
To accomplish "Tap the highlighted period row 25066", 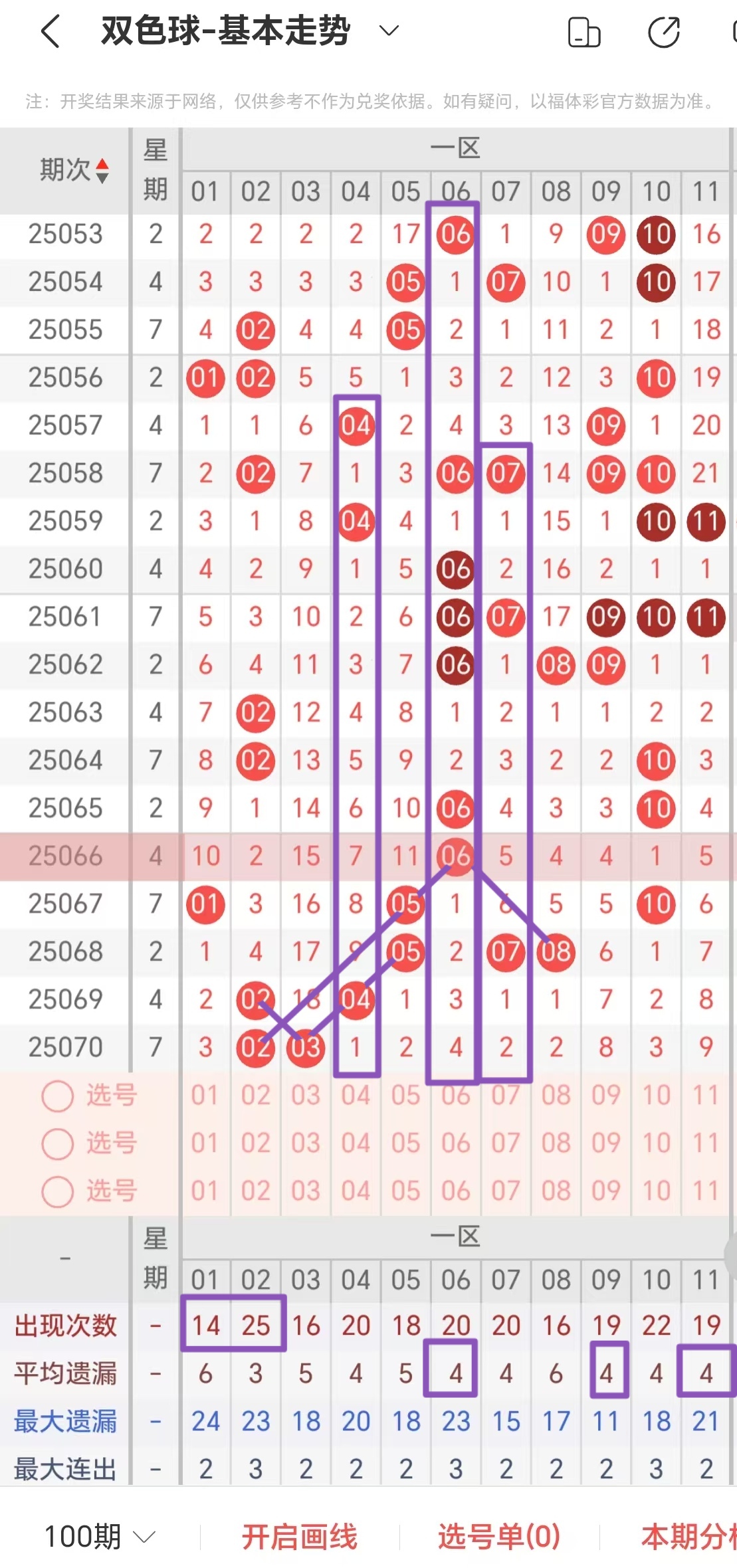I will click(x=64, y=857).
